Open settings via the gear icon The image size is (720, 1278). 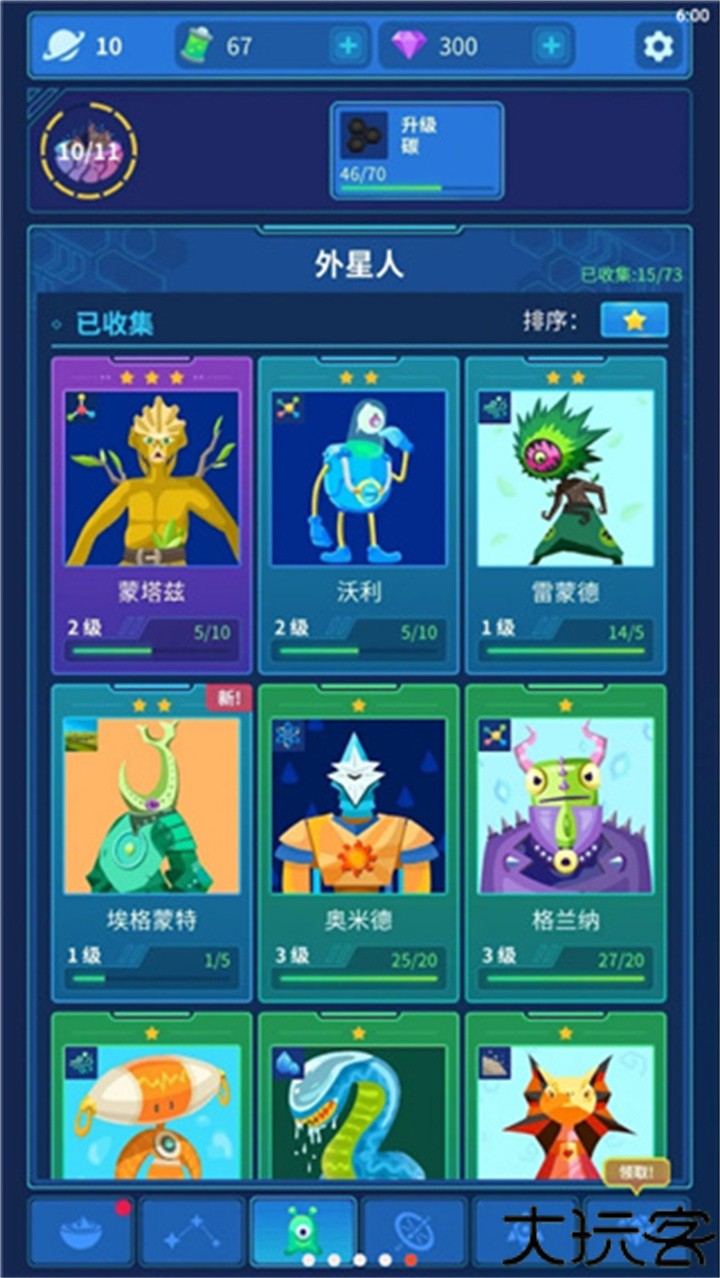coord(657,45)
